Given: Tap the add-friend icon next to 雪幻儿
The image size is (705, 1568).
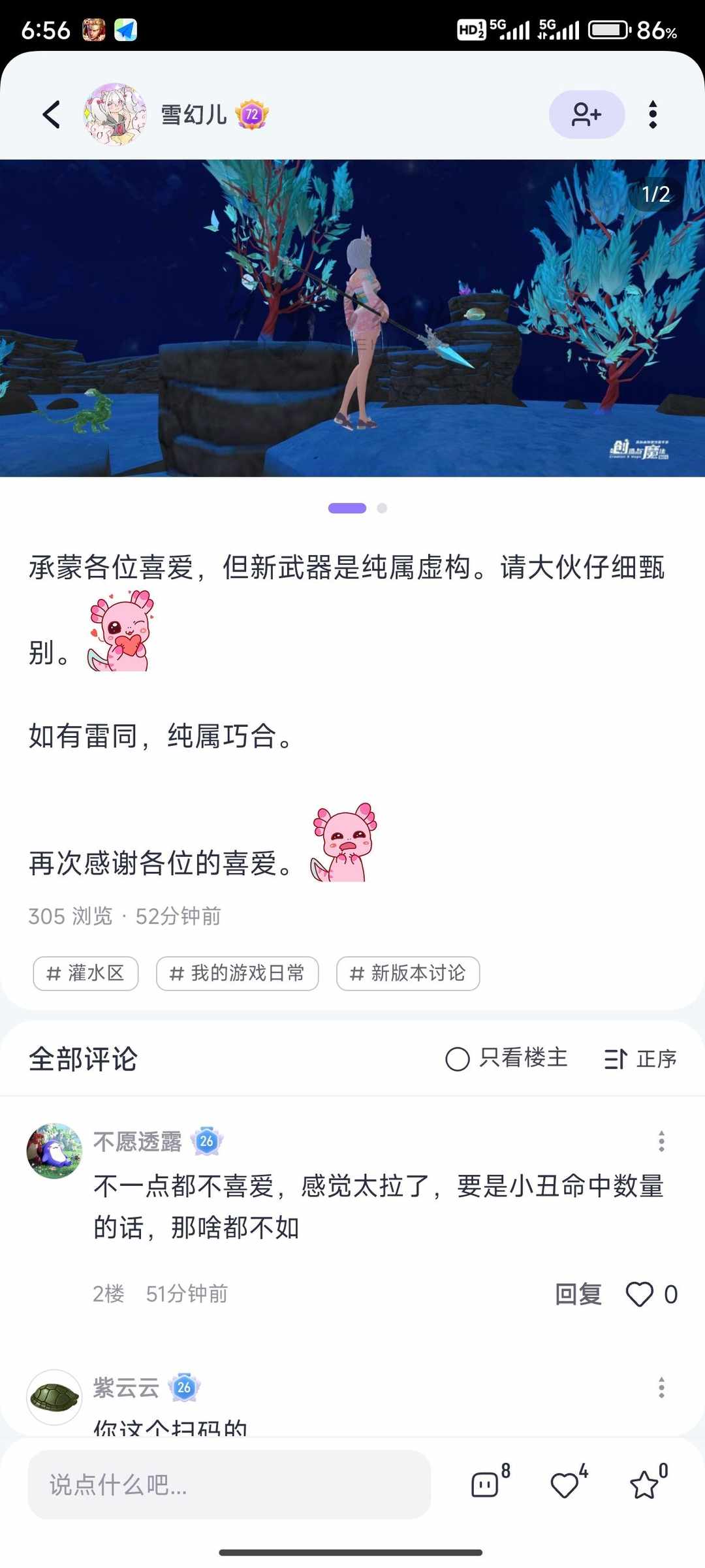Looking at the screenshot, I should pyautogui.click(x=586, y=113).
